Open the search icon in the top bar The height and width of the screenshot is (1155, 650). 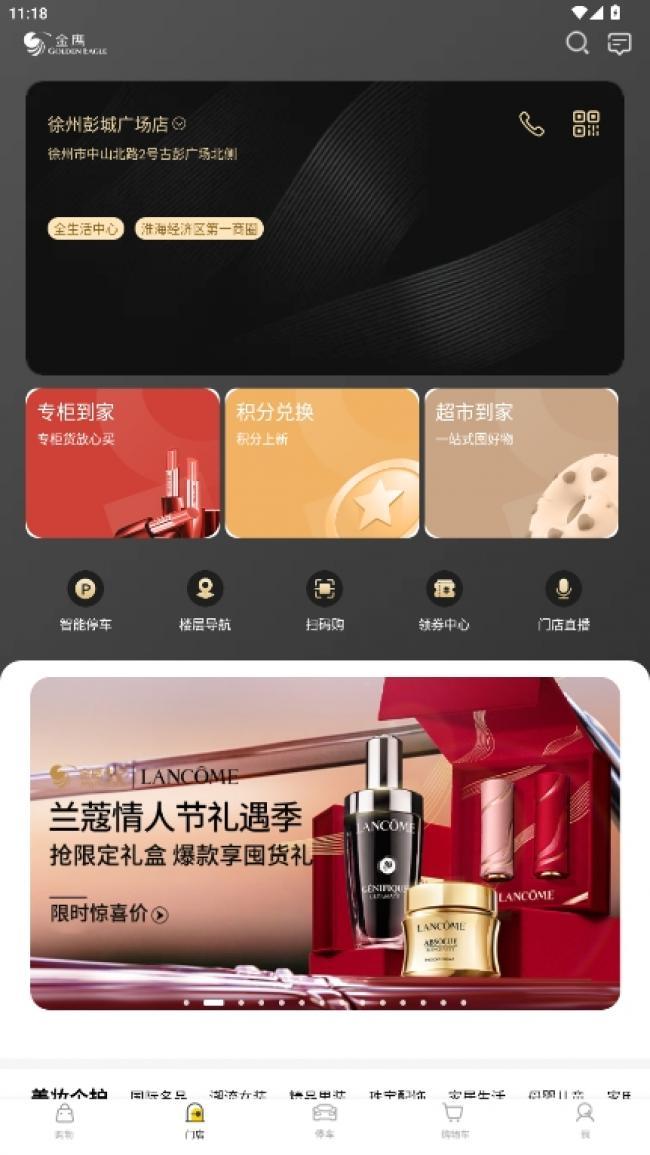[x=577, y=42]
